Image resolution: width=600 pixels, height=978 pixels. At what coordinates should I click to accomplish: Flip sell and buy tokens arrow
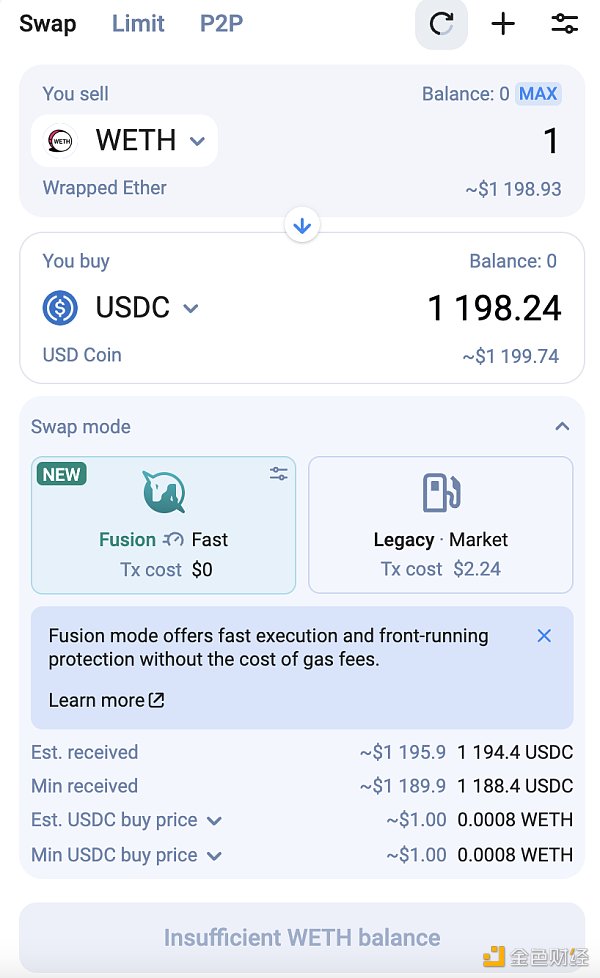[x=302, y=226]
